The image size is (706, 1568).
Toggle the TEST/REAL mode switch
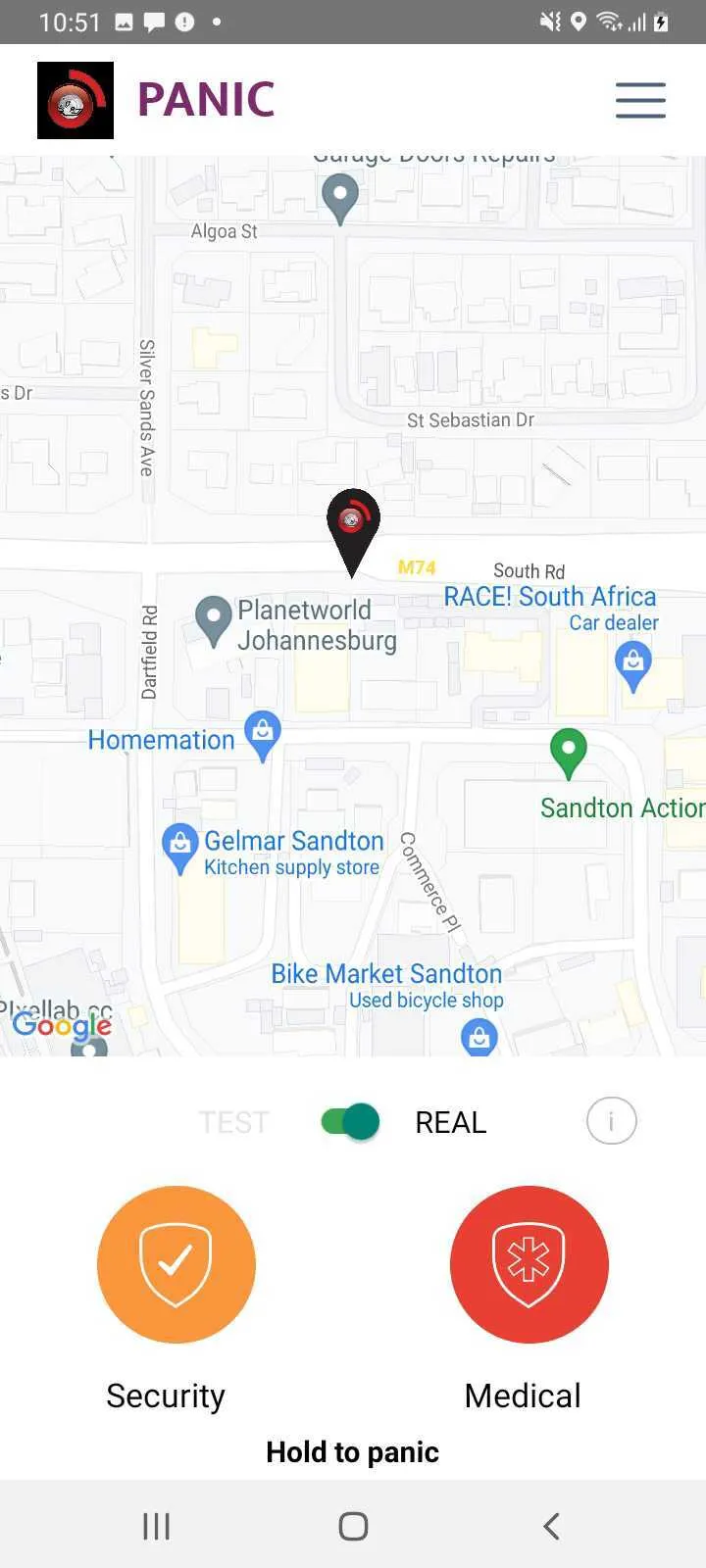point(350,1121)
